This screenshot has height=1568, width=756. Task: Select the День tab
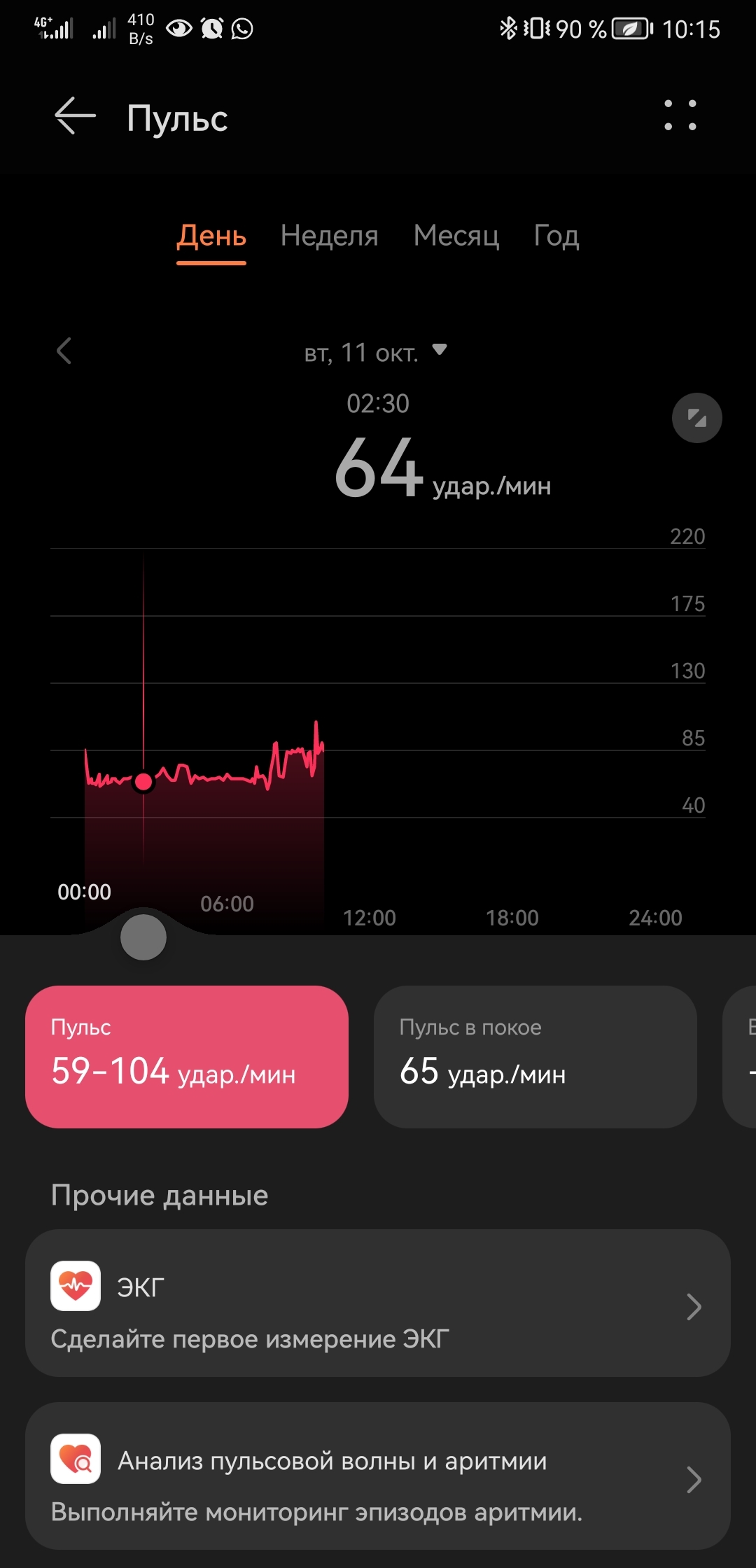coord(211,237)
